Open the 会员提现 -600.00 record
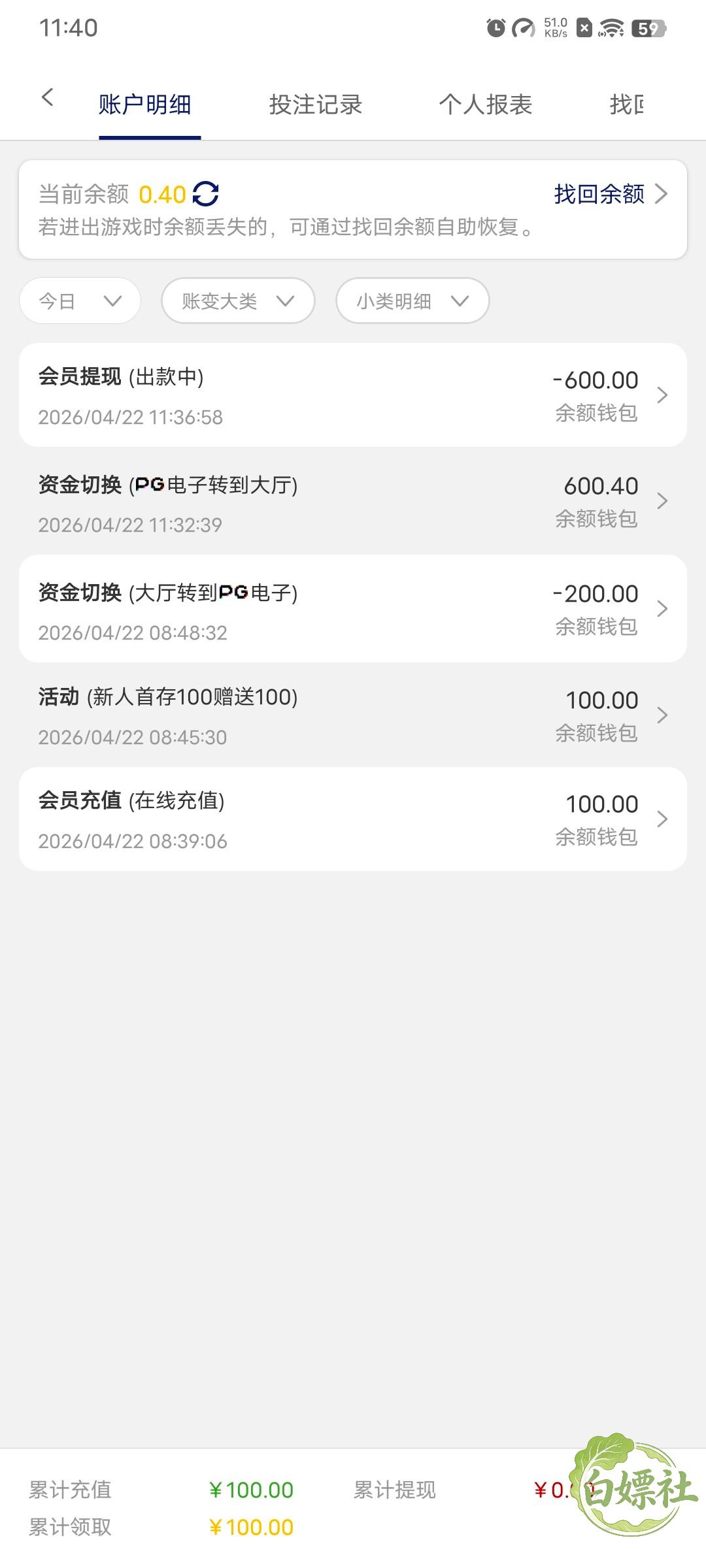The image size is (706, 1568). [353, 395]
